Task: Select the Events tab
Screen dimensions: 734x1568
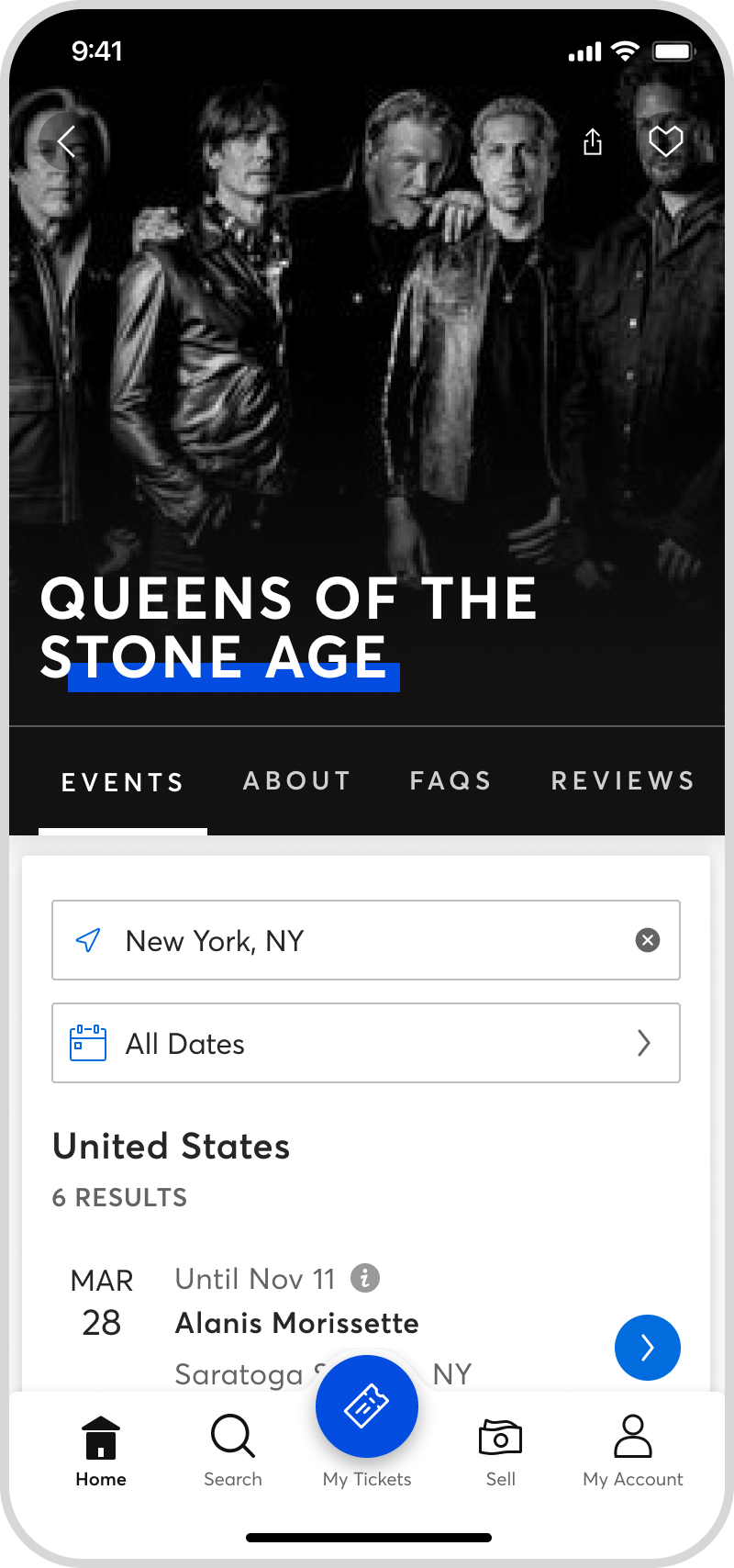Action: (x=123, y=782)
